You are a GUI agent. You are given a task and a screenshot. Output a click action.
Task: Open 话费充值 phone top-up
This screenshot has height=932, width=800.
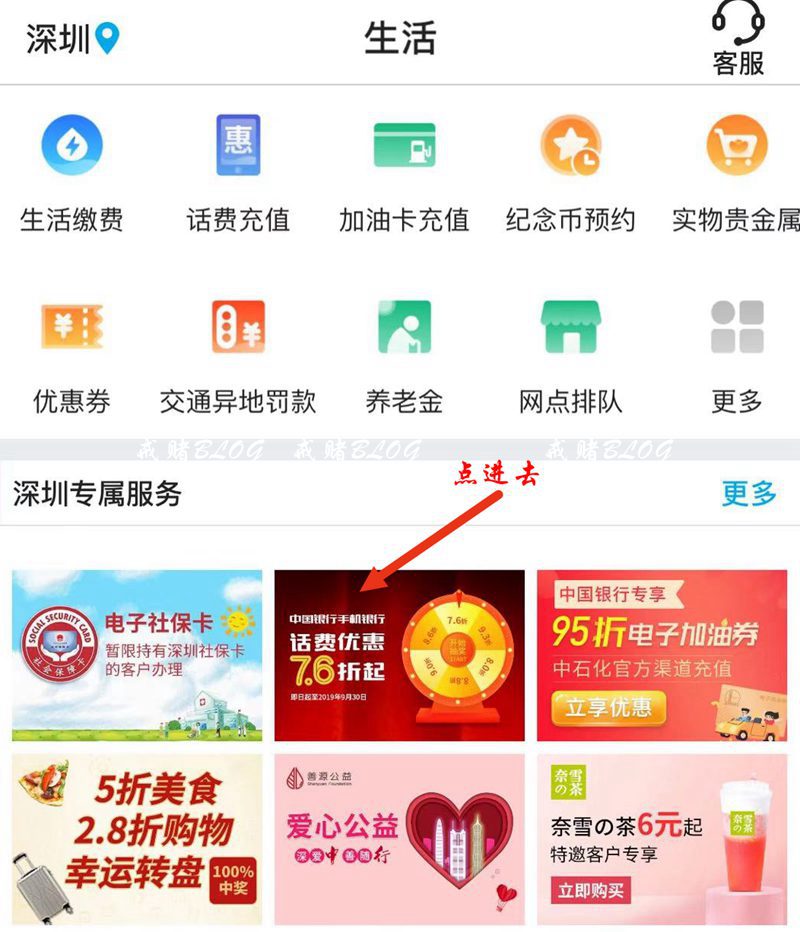pyautogui.click(x=238, y=173)
